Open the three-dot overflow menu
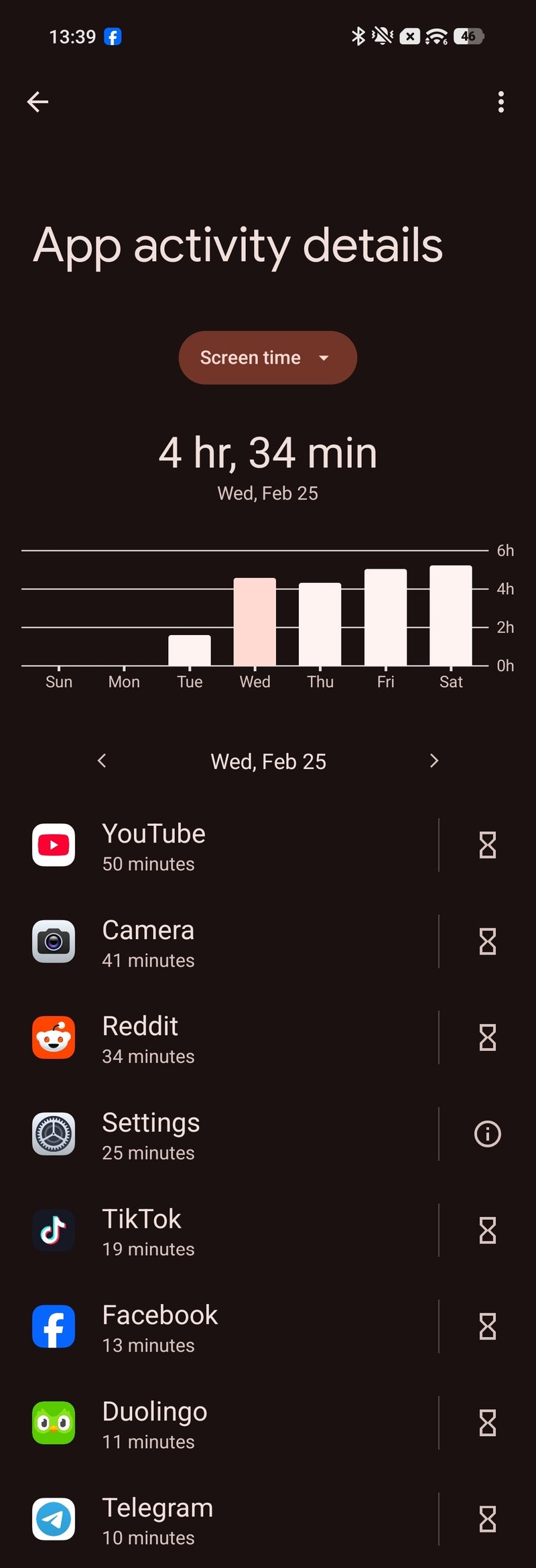 click(x=500, y=102)
